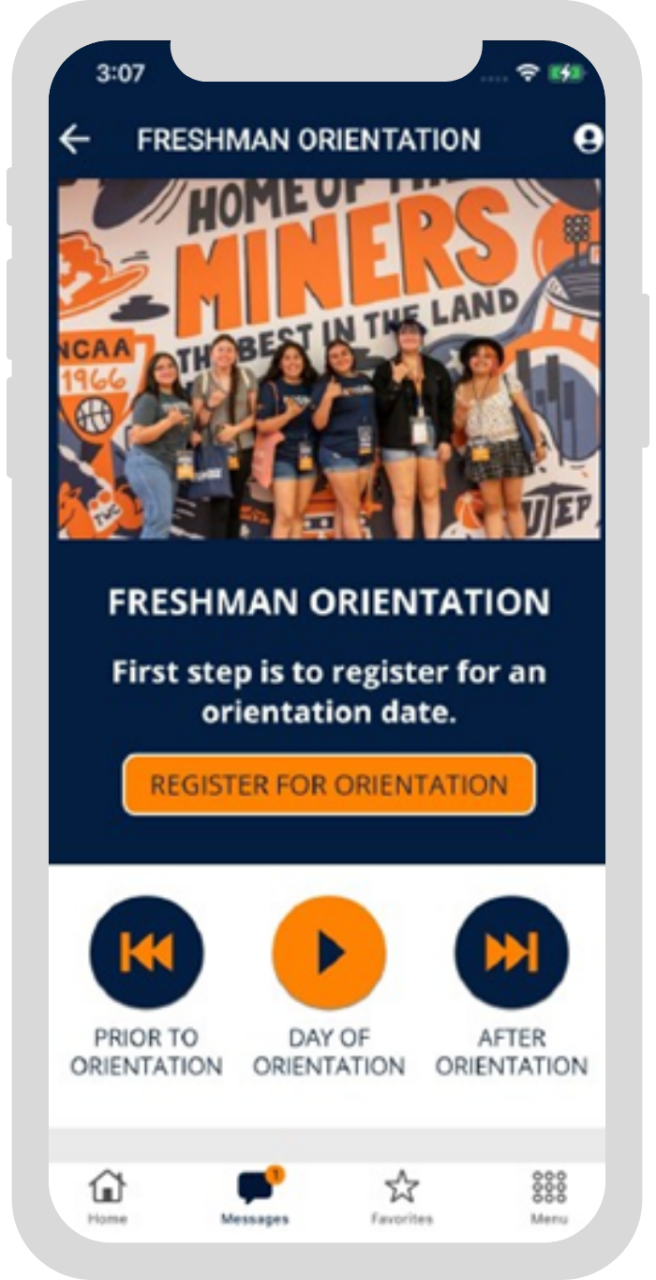The height and width of the screenshot is (1280, 656).
Task: Tap Register for Orientation button
Action: tap(329, 785)
